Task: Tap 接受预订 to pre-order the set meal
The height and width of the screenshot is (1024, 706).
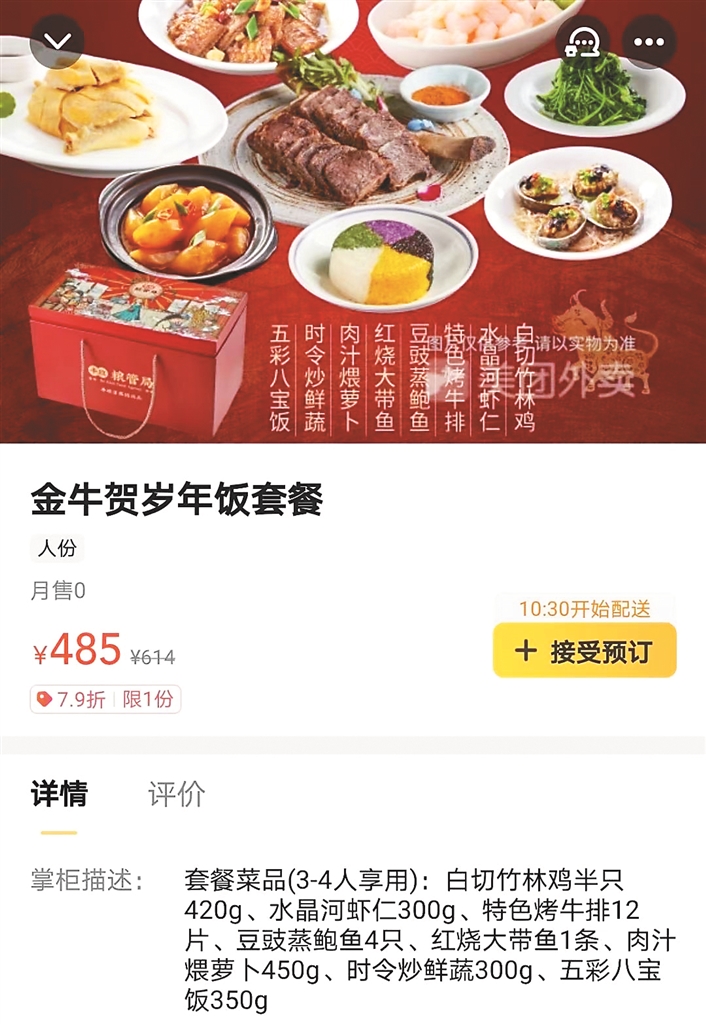Action: (584, 651)
